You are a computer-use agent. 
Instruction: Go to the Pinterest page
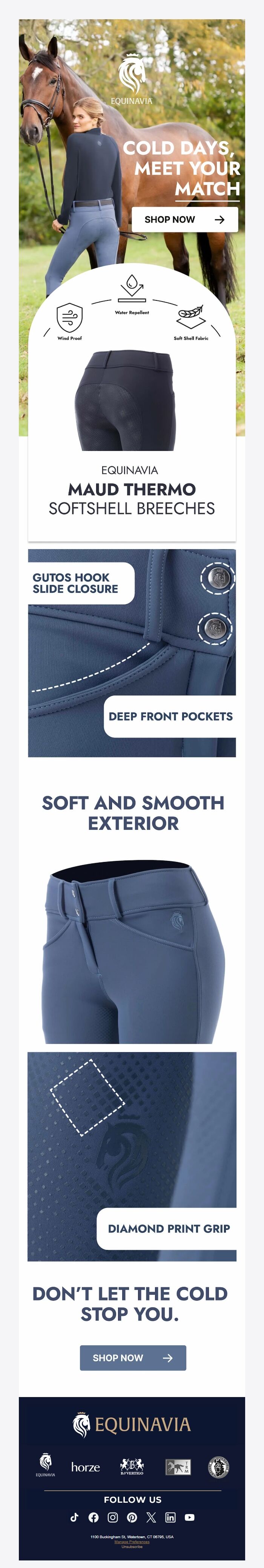[132, 1517]
